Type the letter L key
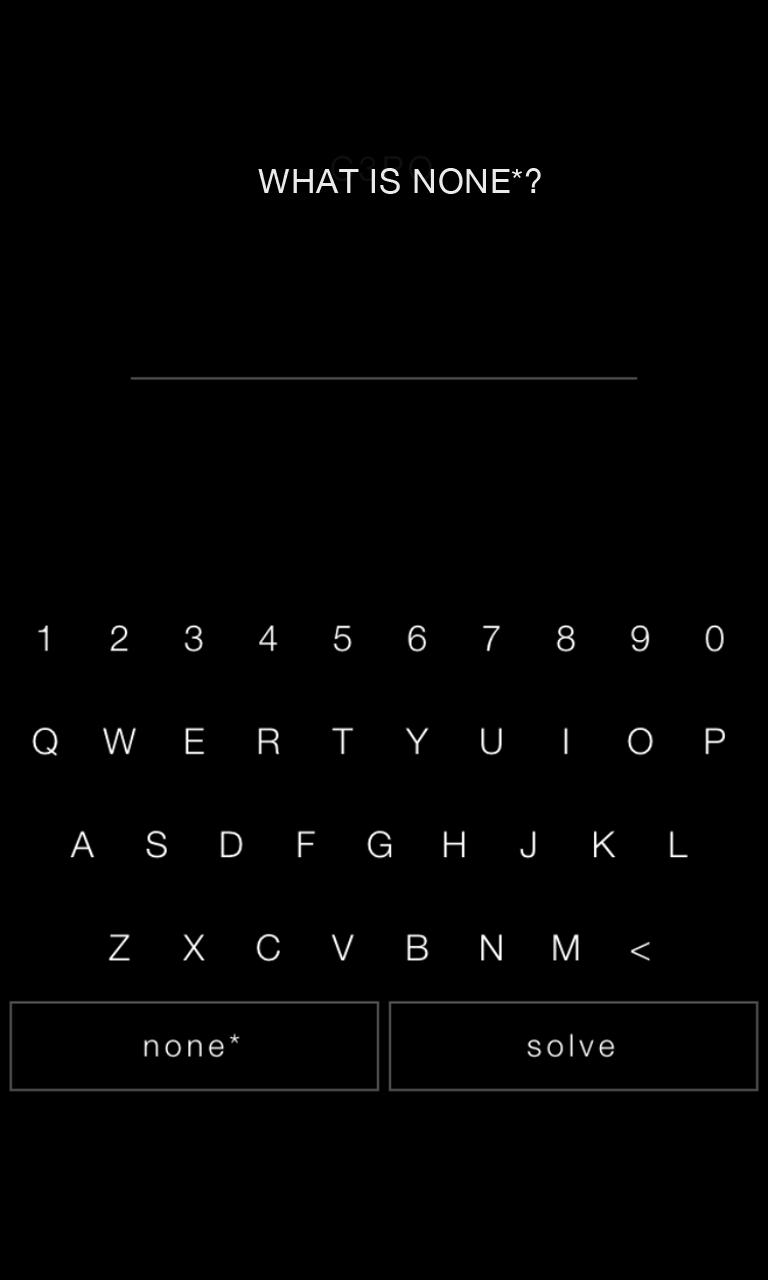The width and height of the screenshot is (768, 1280). click(677, 845)
